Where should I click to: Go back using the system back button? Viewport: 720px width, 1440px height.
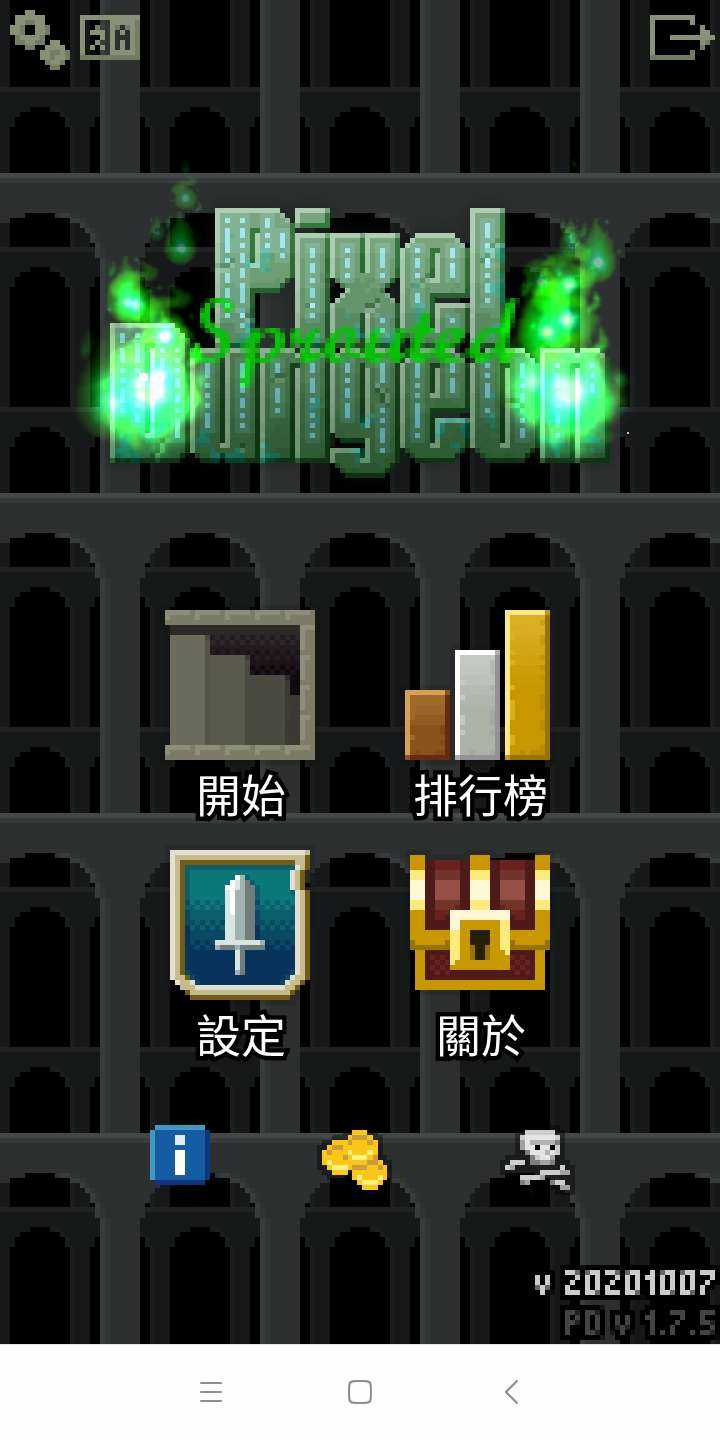point(511,1392)
